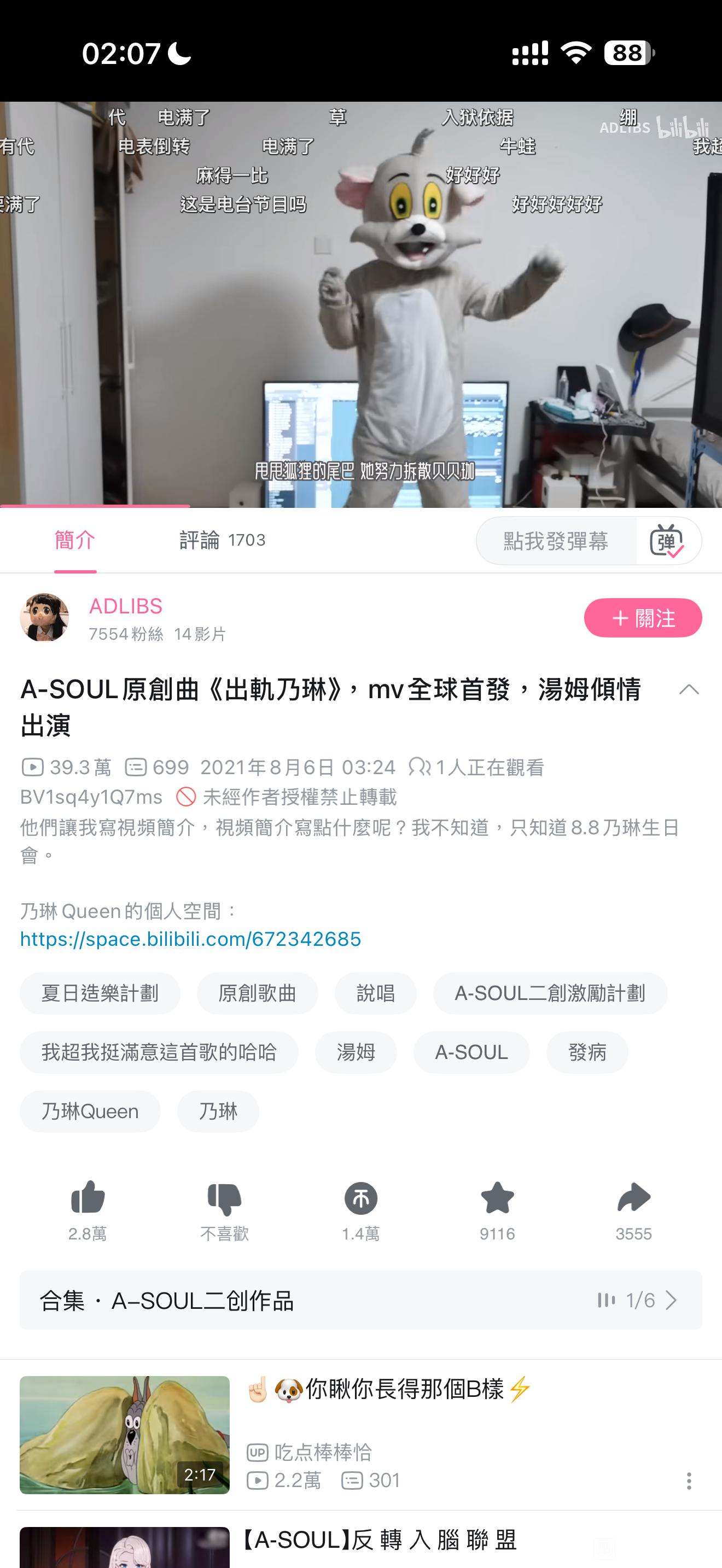Viewport: 722px width, 1568px height.
Task: Tap the A-SOUL二創激勵計劃 tag
Action: (x=550, y=993)
